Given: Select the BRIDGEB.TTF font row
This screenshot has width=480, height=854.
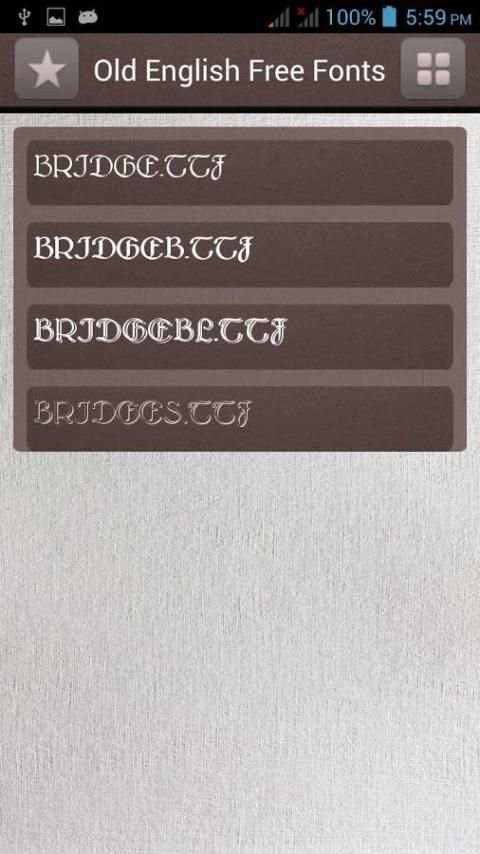Looking at the screenshot, I should pyautogui.click(x=240, y=254).
